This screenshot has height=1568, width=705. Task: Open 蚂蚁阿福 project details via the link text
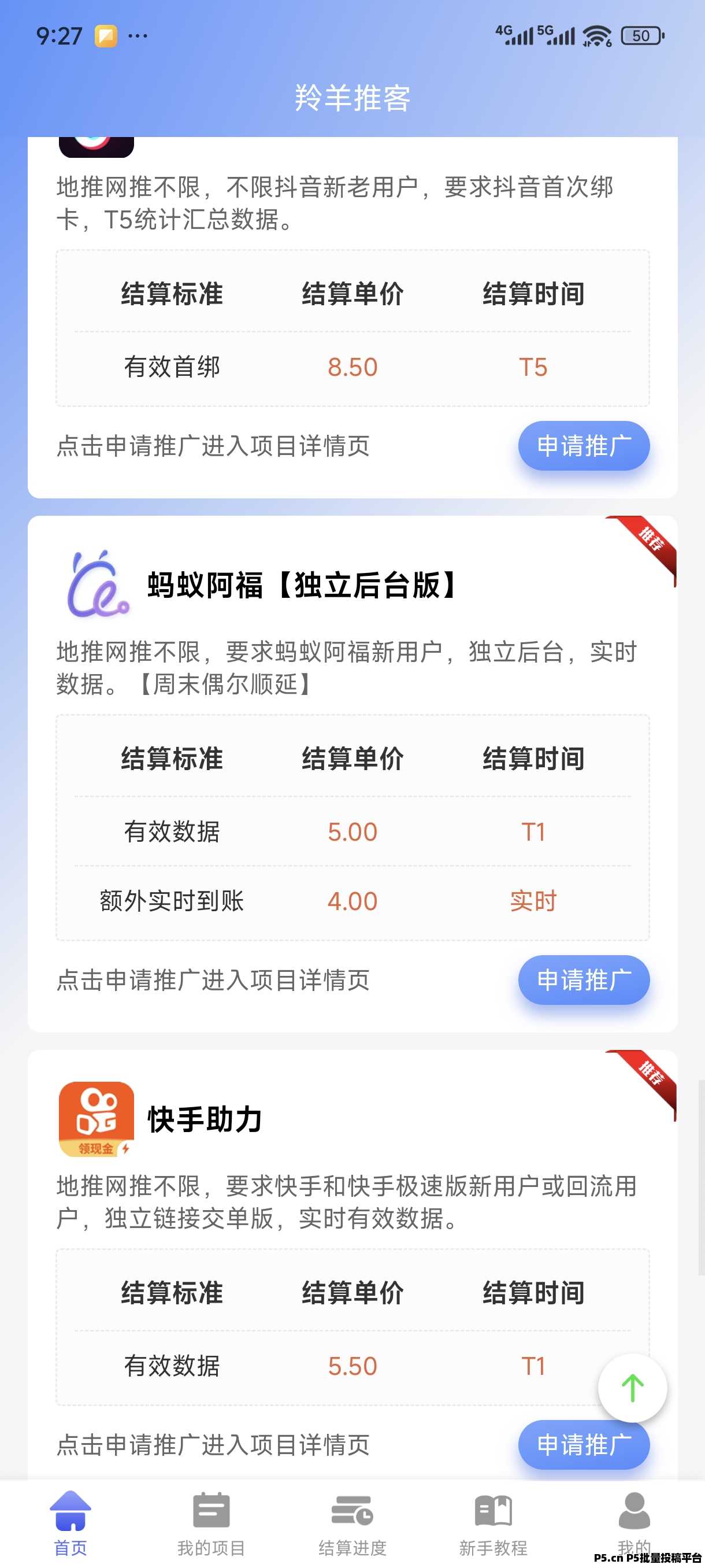point(213,981)
